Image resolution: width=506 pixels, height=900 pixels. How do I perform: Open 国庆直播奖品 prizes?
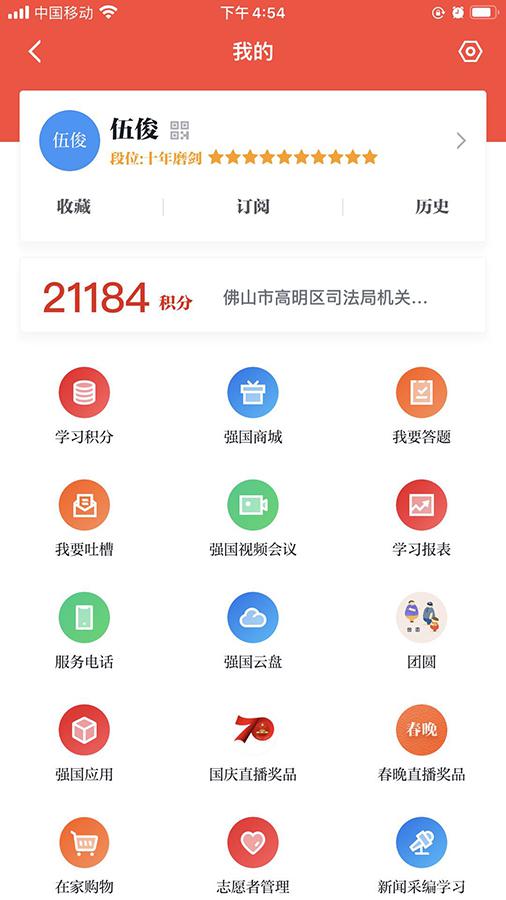click(253, 743)
